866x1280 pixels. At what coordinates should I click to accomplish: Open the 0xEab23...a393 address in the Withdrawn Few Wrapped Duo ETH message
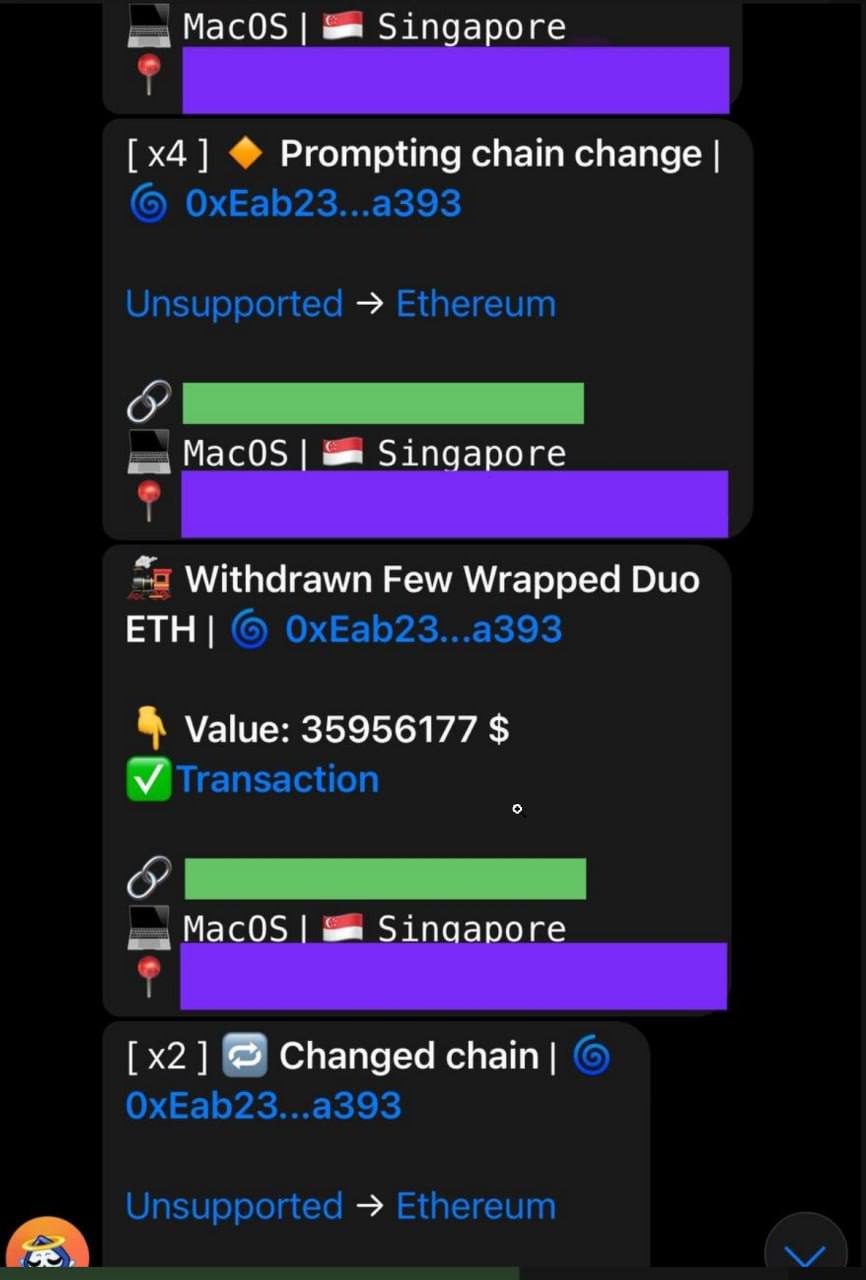(x=423, y=630)
